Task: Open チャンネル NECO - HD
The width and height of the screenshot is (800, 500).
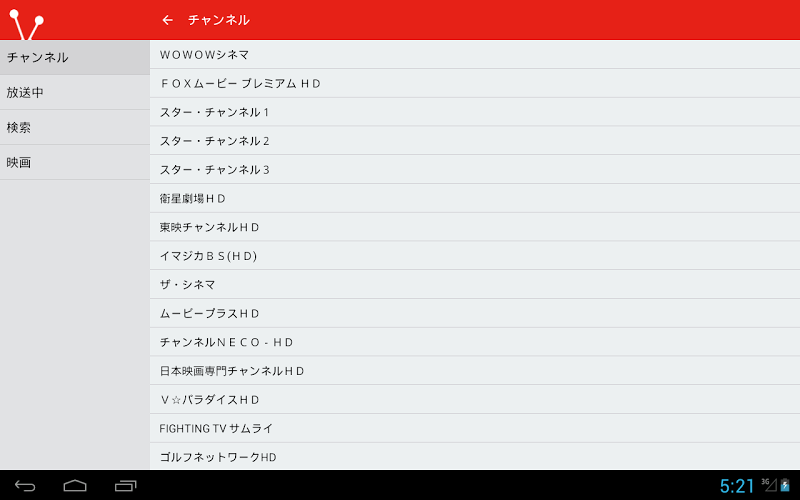Action: pos(474,342)
